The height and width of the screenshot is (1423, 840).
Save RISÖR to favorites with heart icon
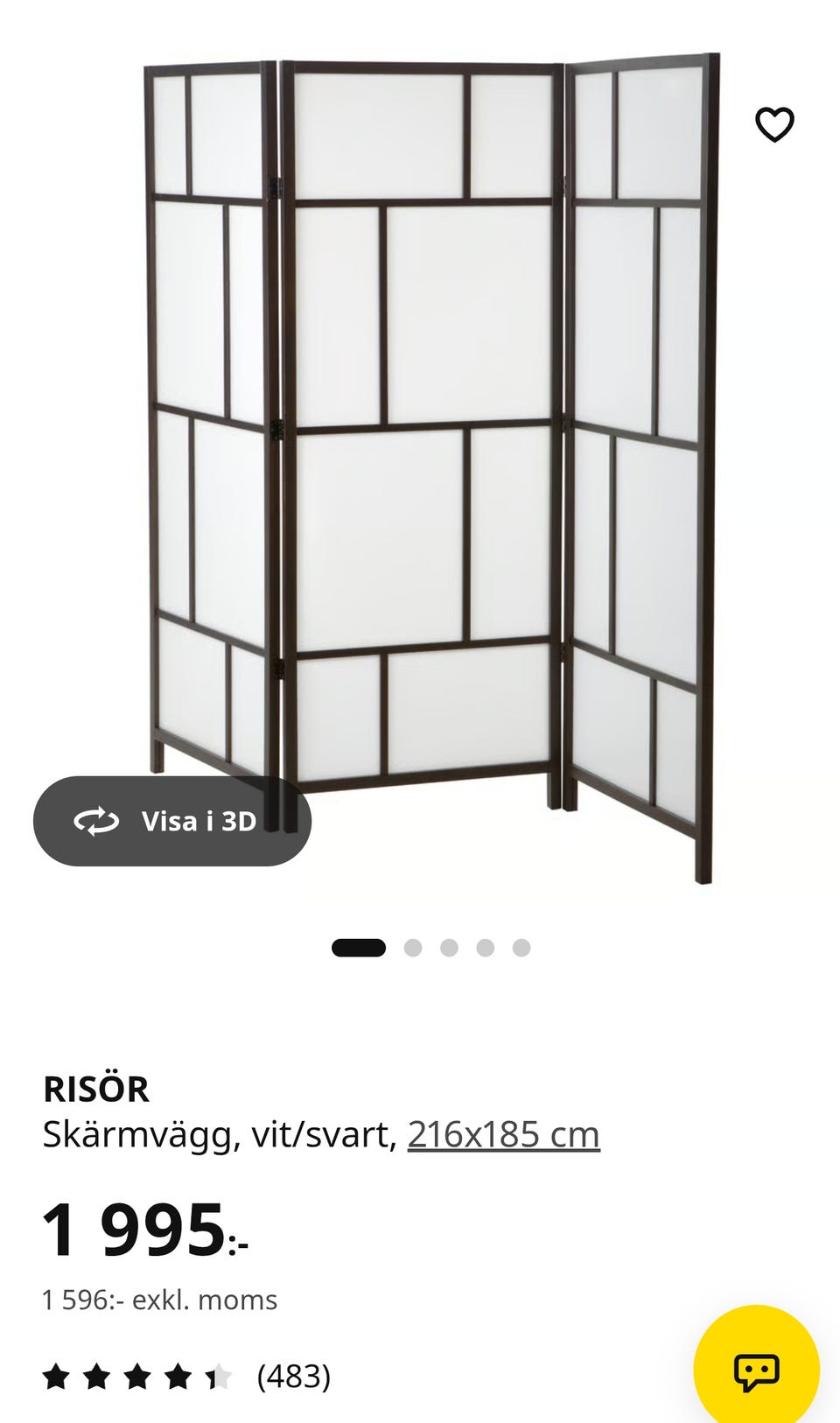774,124
